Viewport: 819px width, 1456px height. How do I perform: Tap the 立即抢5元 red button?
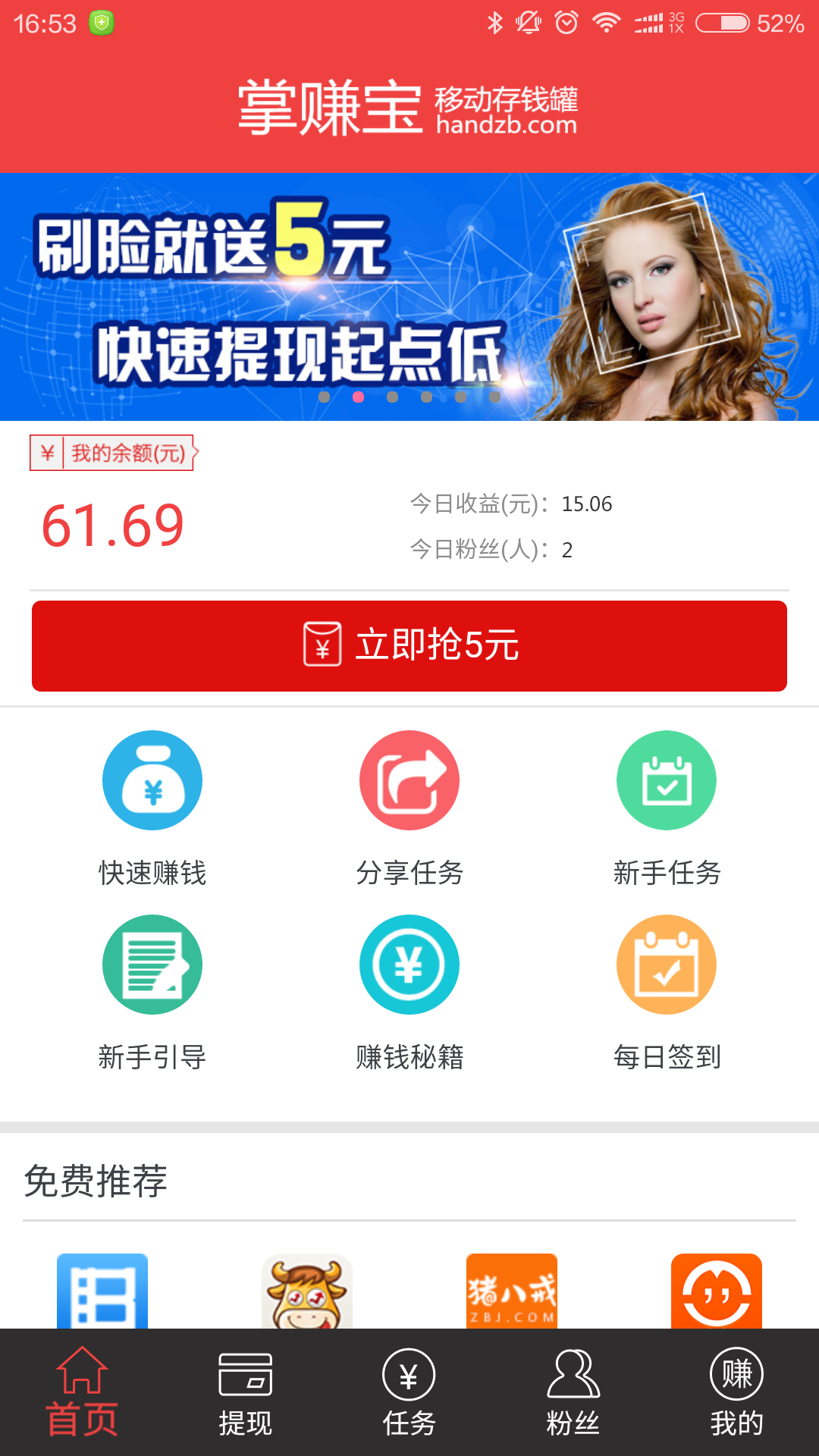tap(409, 645)
